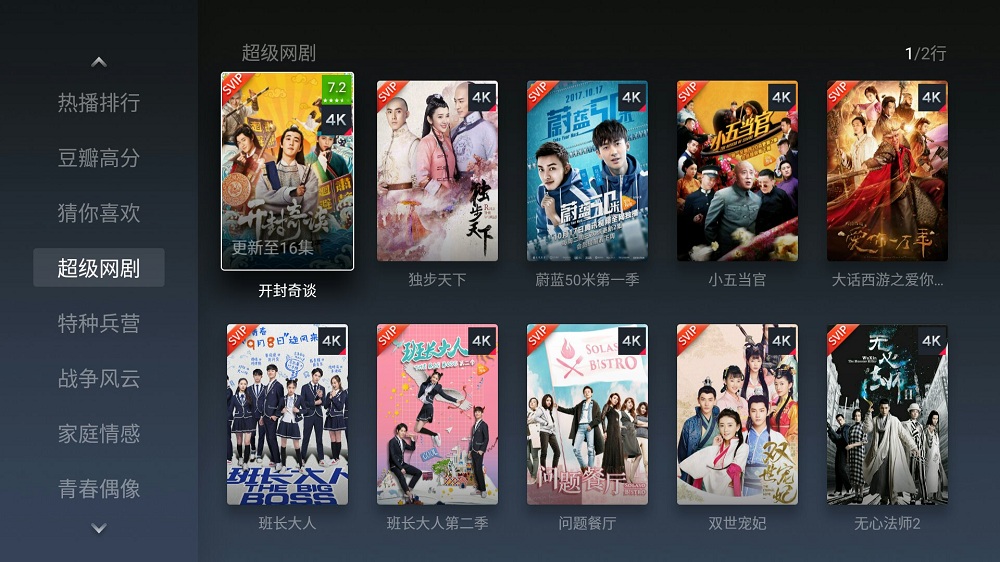This screenshot has width=1000, height=562.
Task: Open the series 无心法师2
Action: 887,414
